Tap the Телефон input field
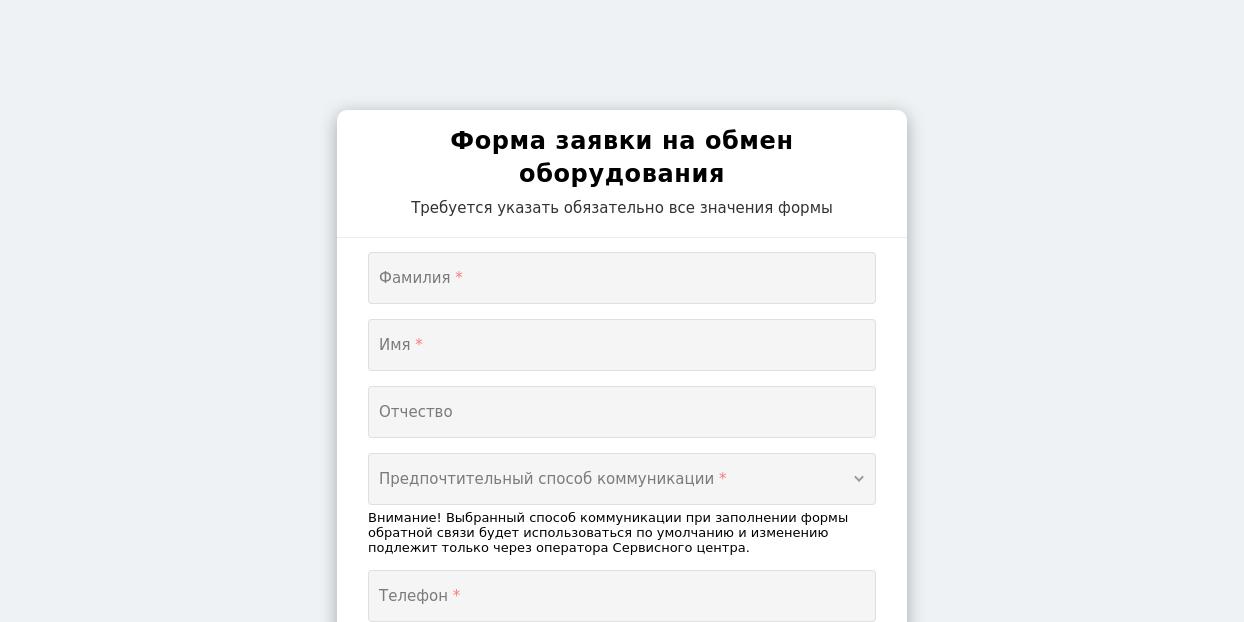 pyautogui.click(x=621, y=596)
